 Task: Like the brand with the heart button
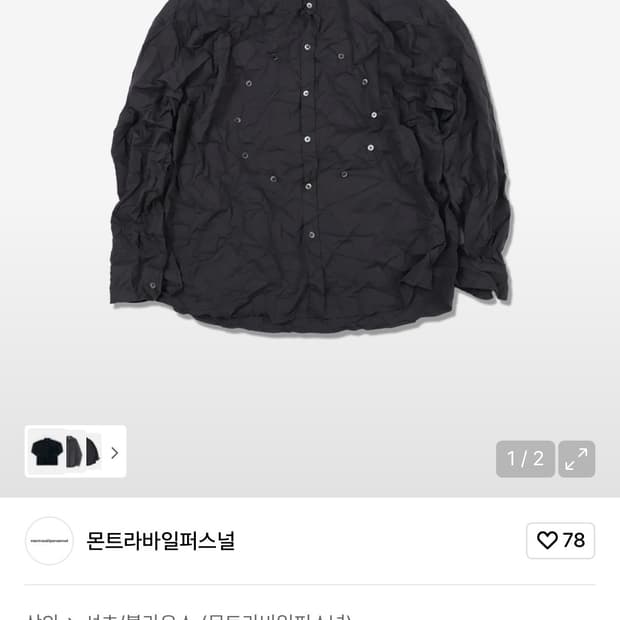pyautogui.click(x=560, y=541)
